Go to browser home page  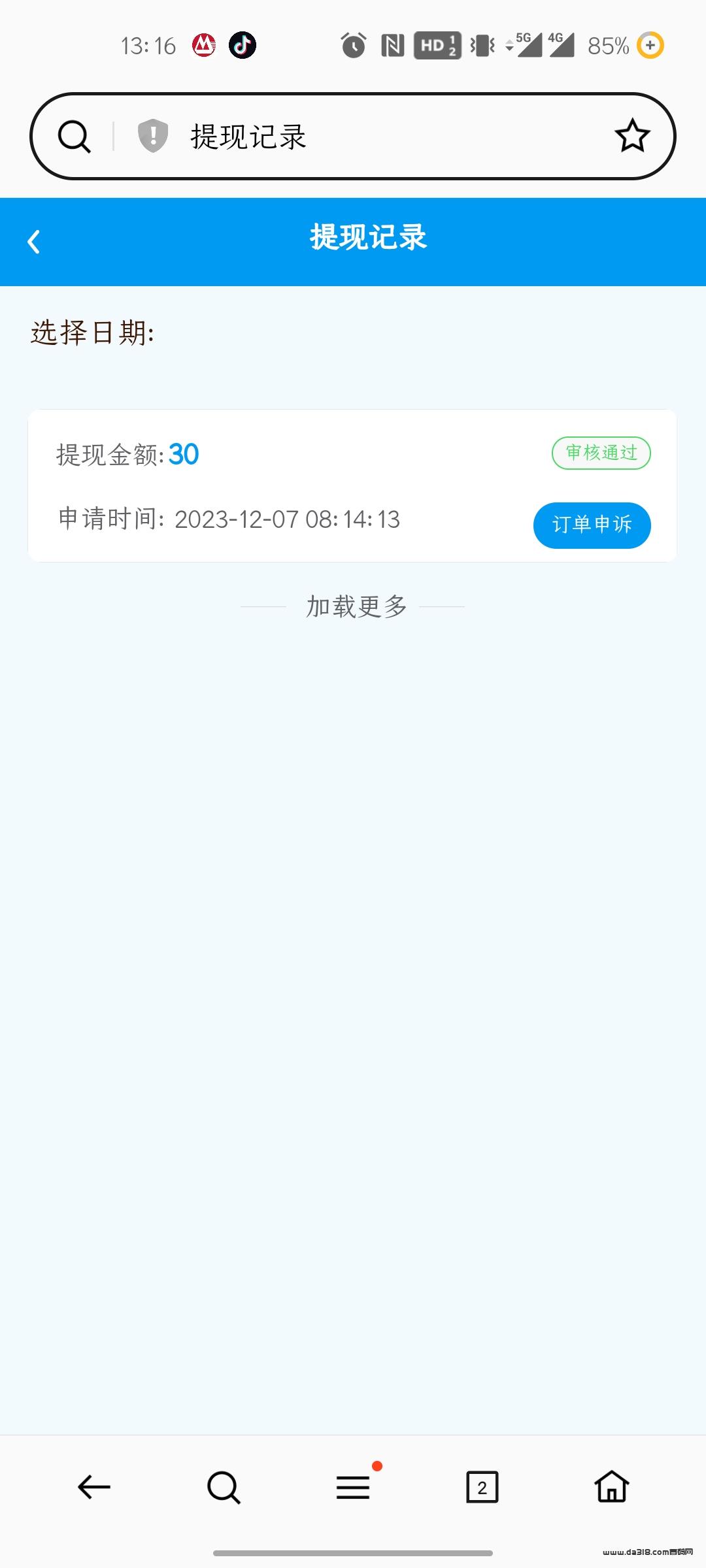click(x=612, y=1487)
